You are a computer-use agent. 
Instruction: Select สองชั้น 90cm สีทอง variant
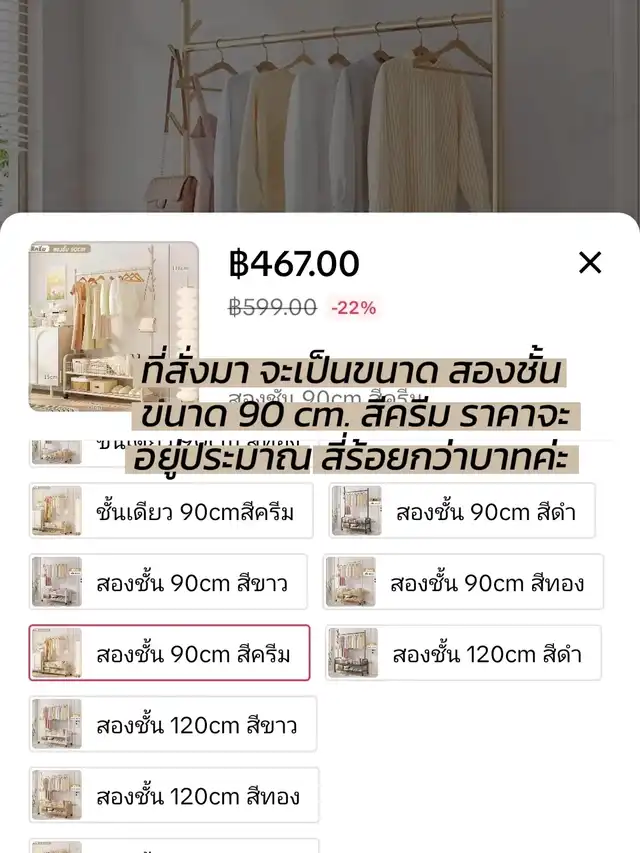pyautogui.click(x=463, y=582)
